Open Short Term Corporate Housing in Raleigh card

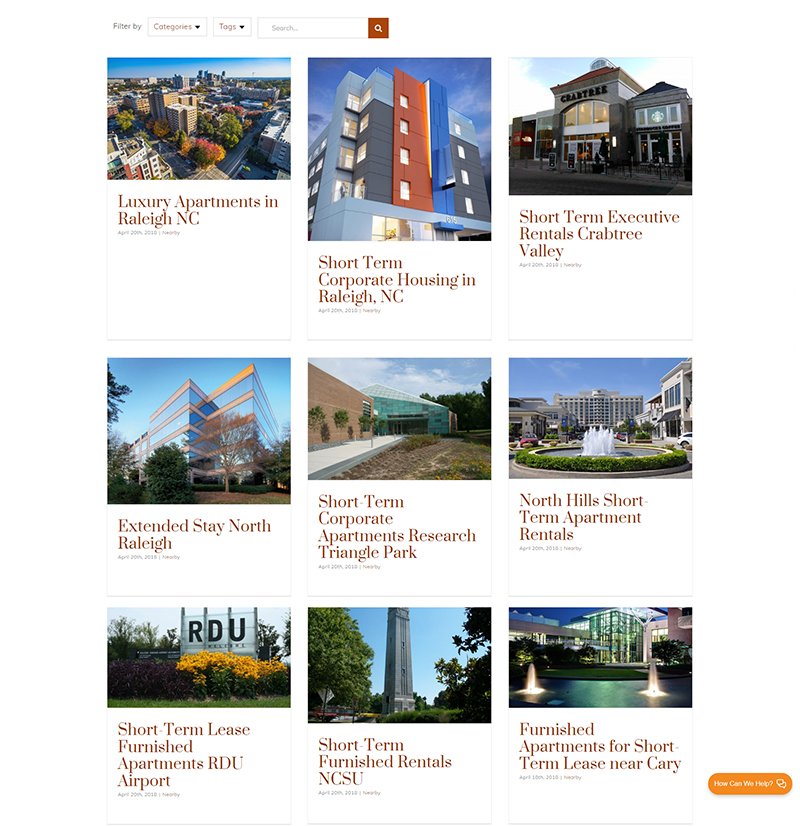(x=396, y=280)
